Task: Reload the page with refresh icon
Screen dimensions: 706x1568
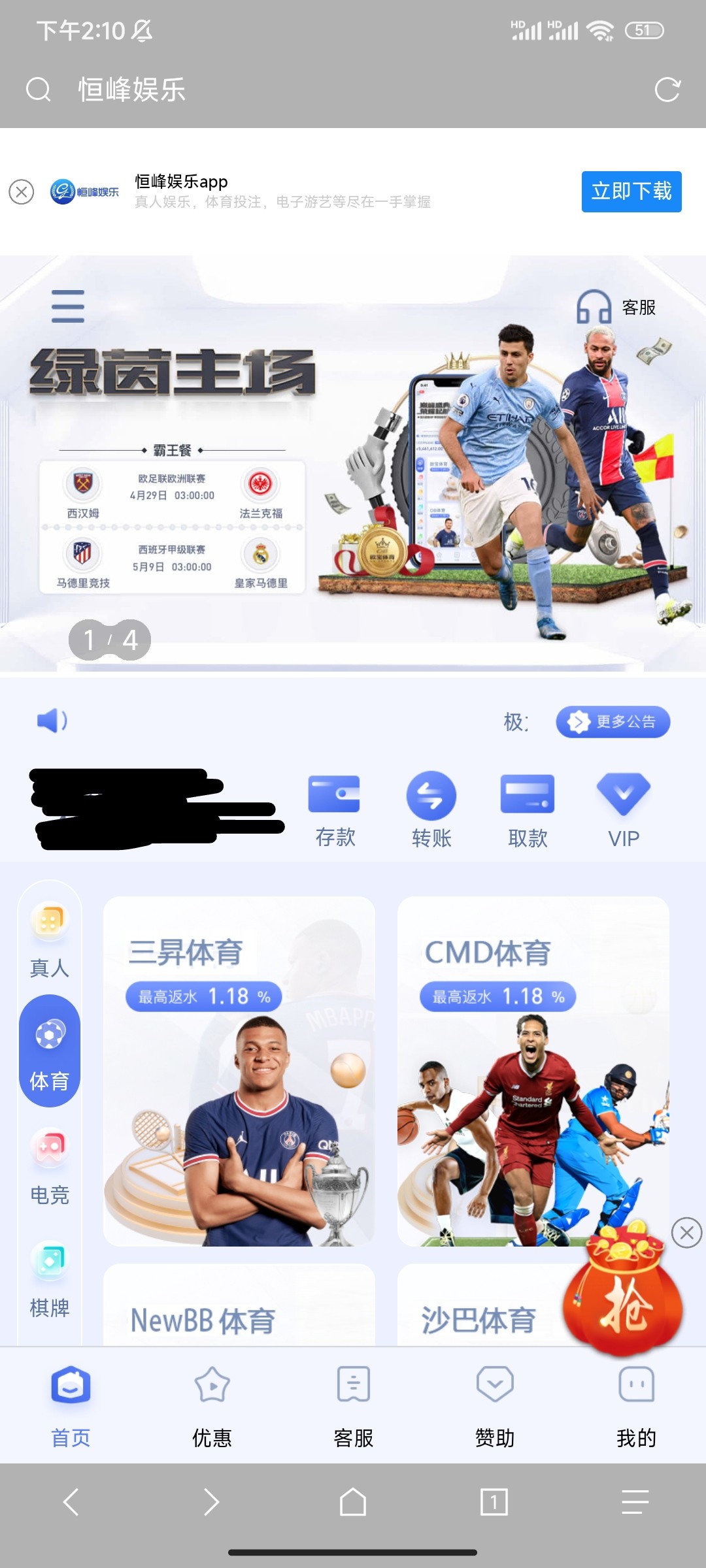Action: 667,90
